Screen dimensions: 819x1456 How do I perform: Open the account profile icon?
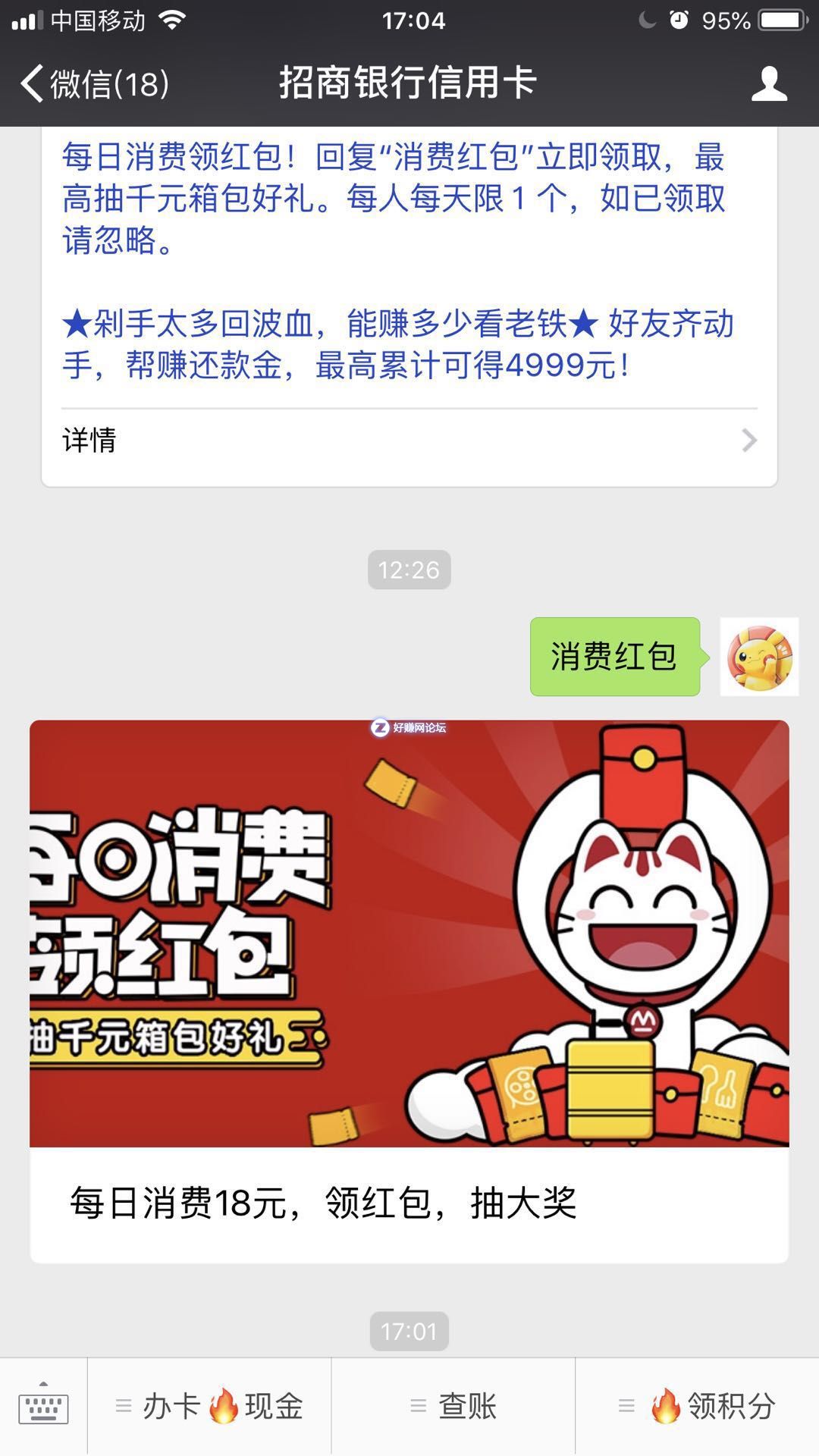pyautogui.click(x=768, y=83)
